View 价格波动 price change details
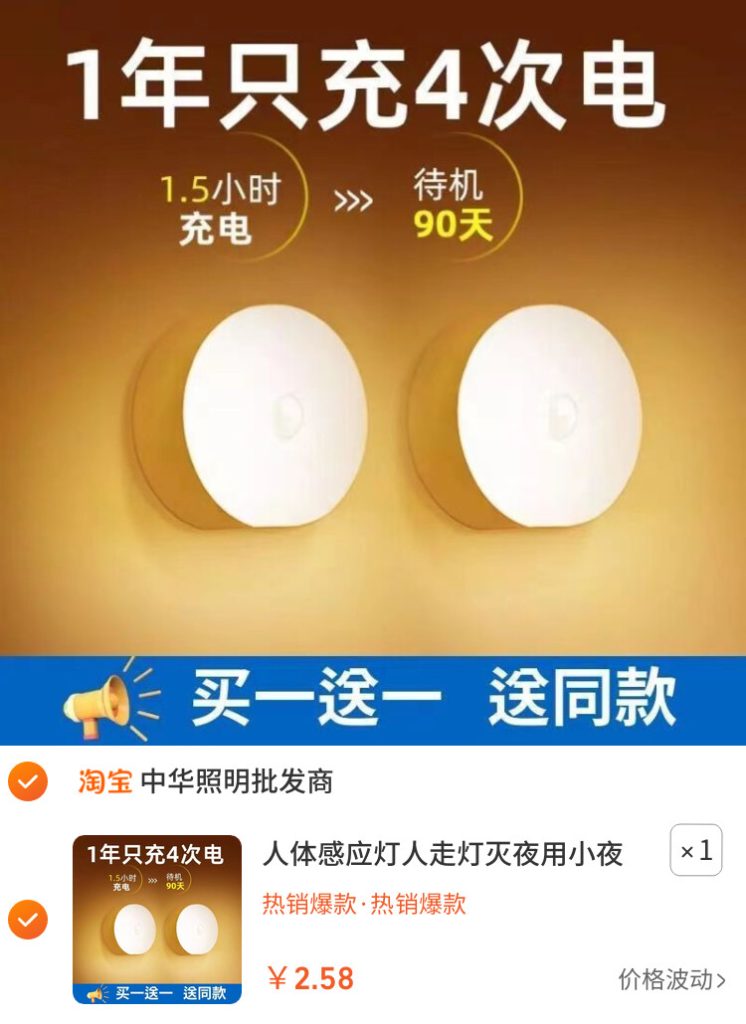The image size is (746, 1024). [671, 979]
